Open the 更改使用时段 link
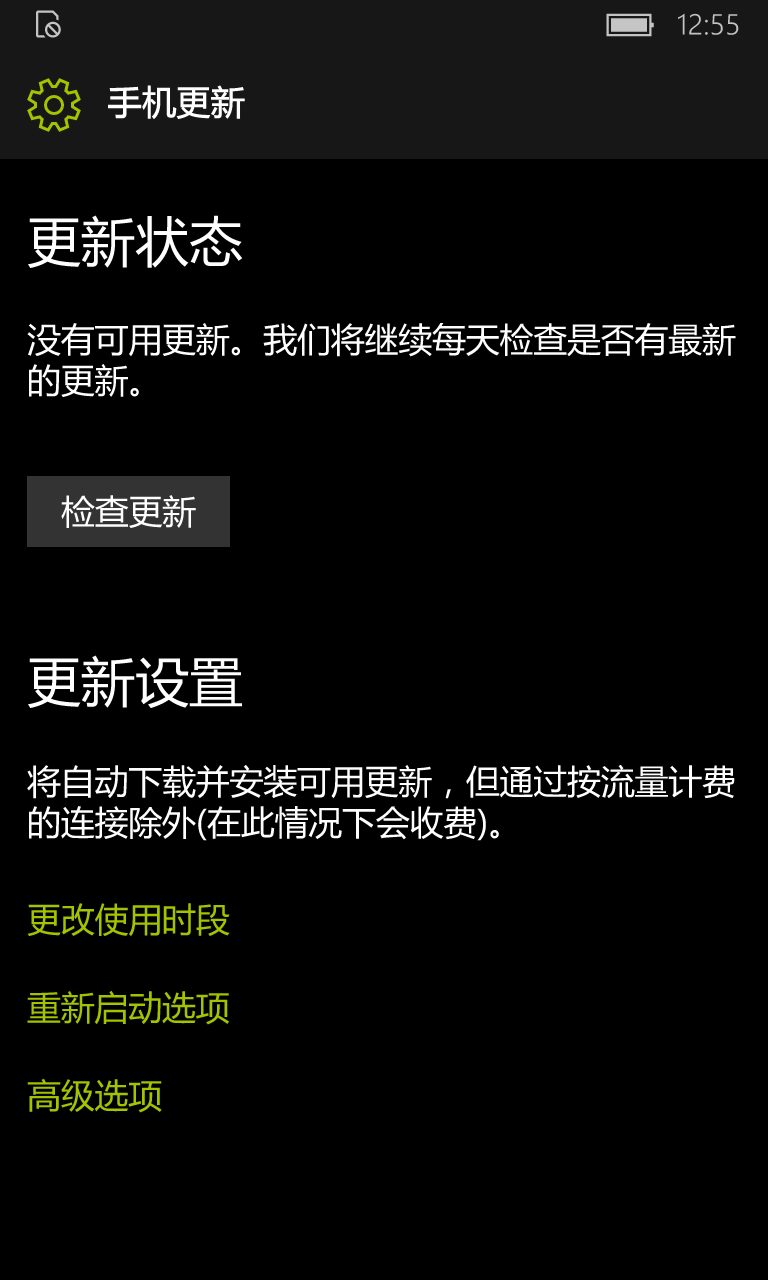Image resolution: width=768 pixels, height=1280 pixels. pyautogui.click(x=128, y=920)
